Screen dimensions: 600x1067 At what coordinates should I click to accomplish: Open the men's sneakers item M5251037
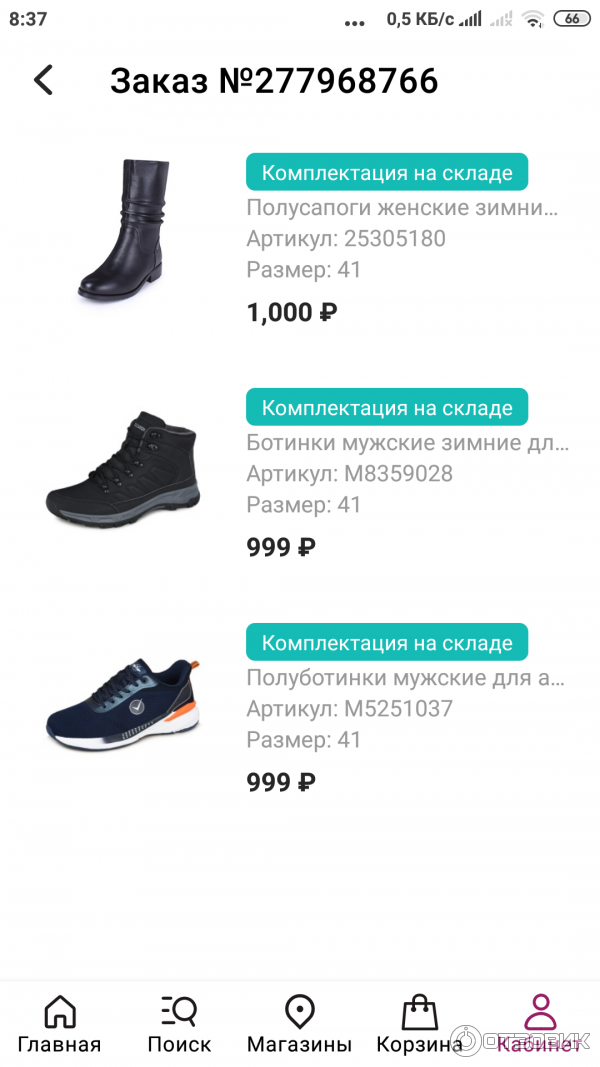pos(405,678)
